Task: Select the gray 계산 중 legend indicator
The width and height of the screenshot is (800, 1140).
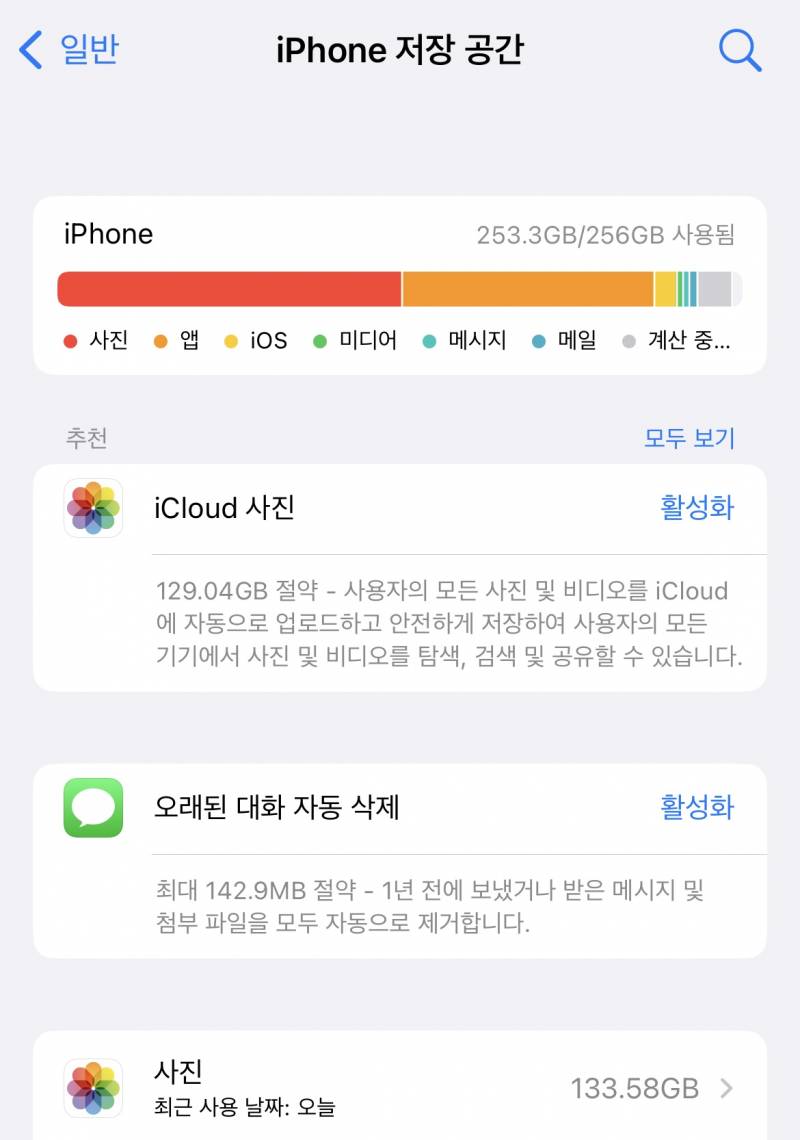Action: tap(629, 340)
